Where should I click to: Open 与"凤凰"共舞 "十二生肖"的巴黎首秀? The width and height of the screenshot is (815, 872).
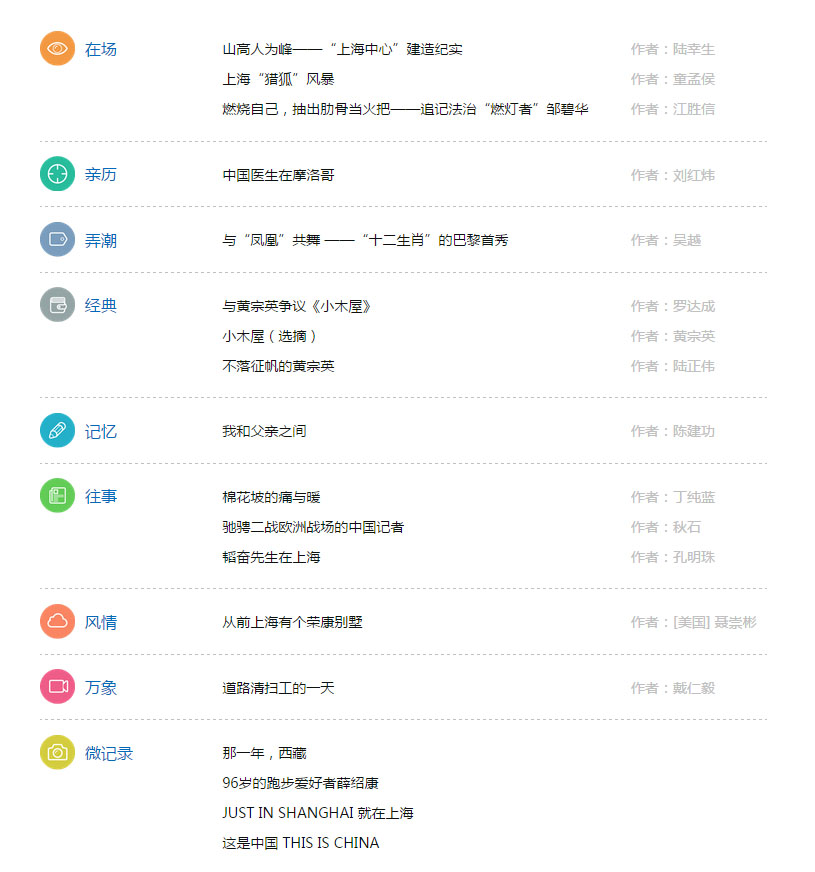[365, 240]
